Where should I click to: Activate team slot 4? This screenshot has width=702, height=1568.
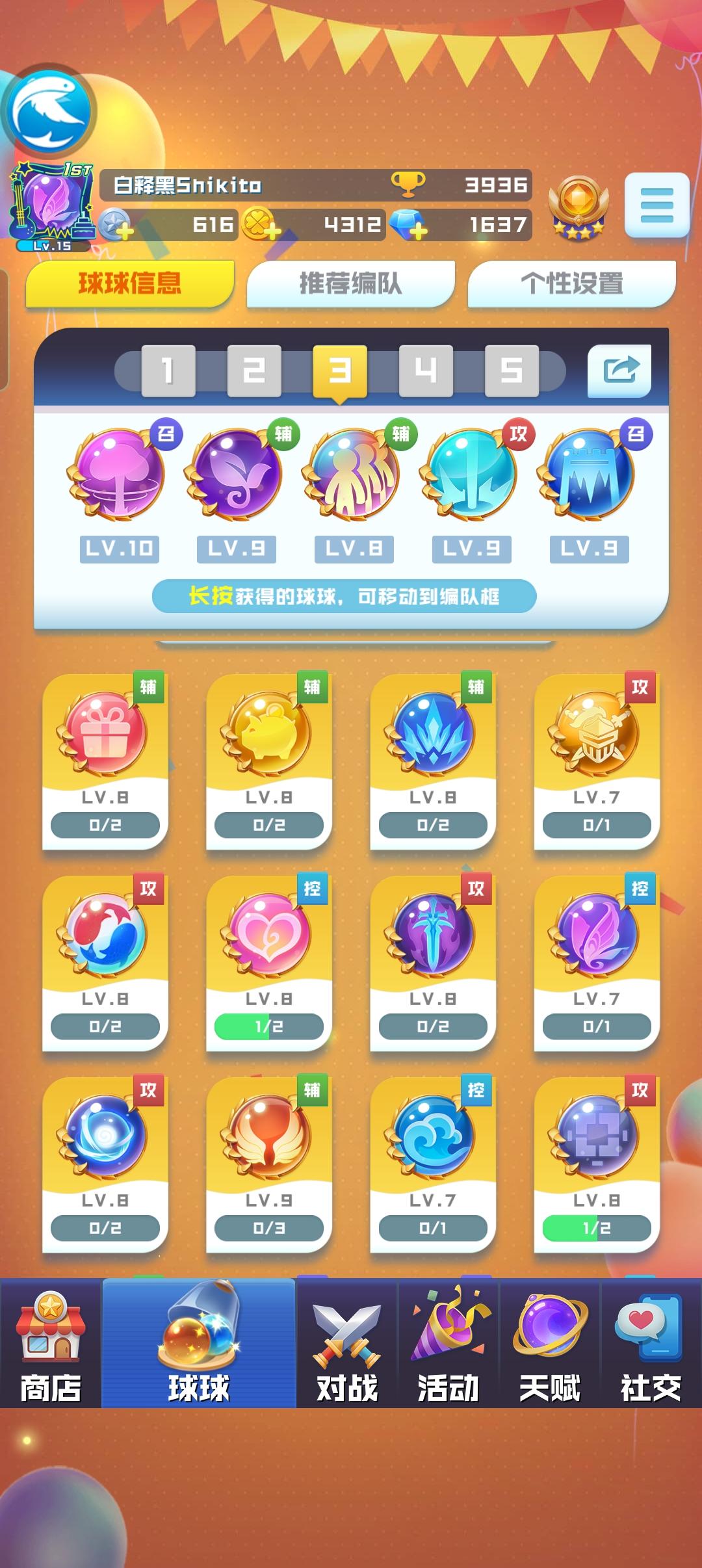pos(427,371)
